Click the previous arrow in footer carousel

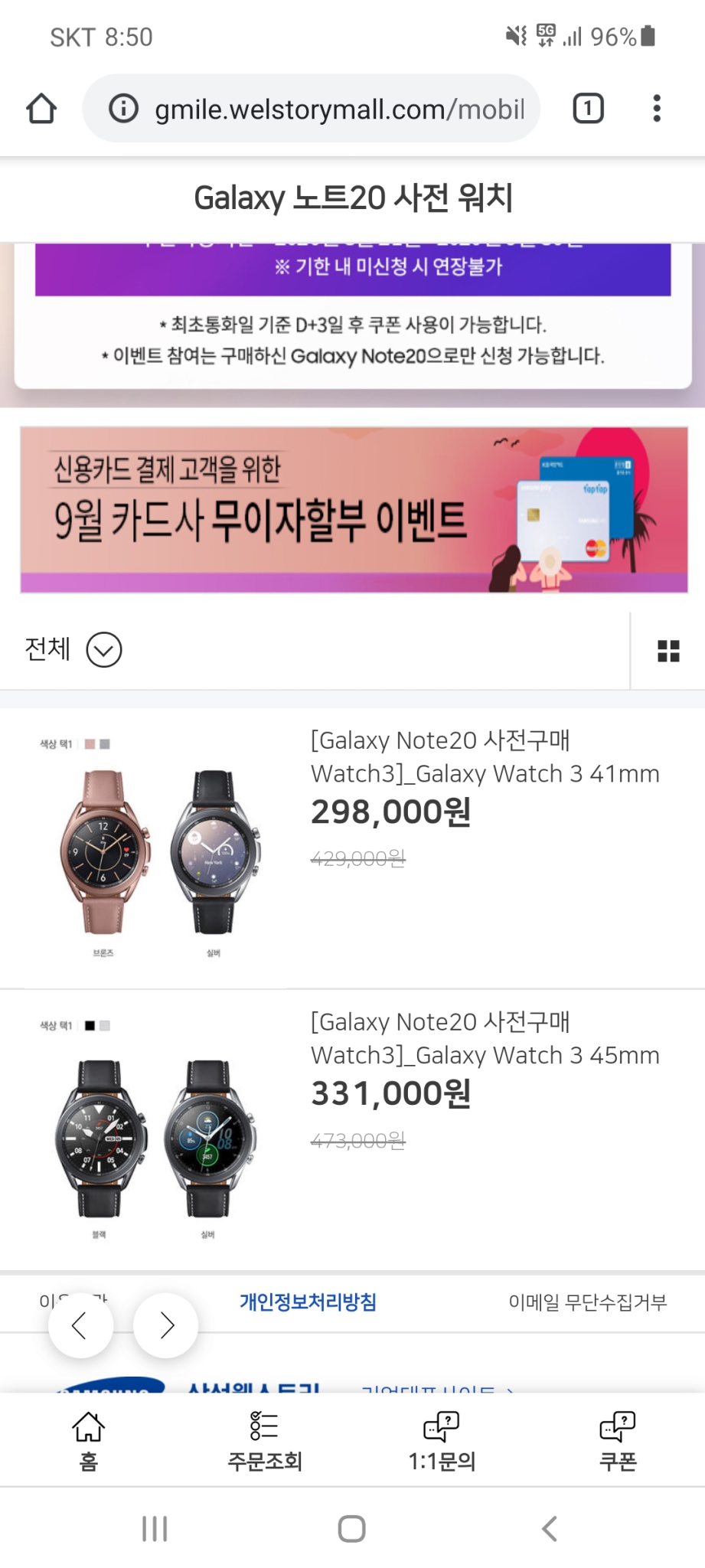(81, 1325)
